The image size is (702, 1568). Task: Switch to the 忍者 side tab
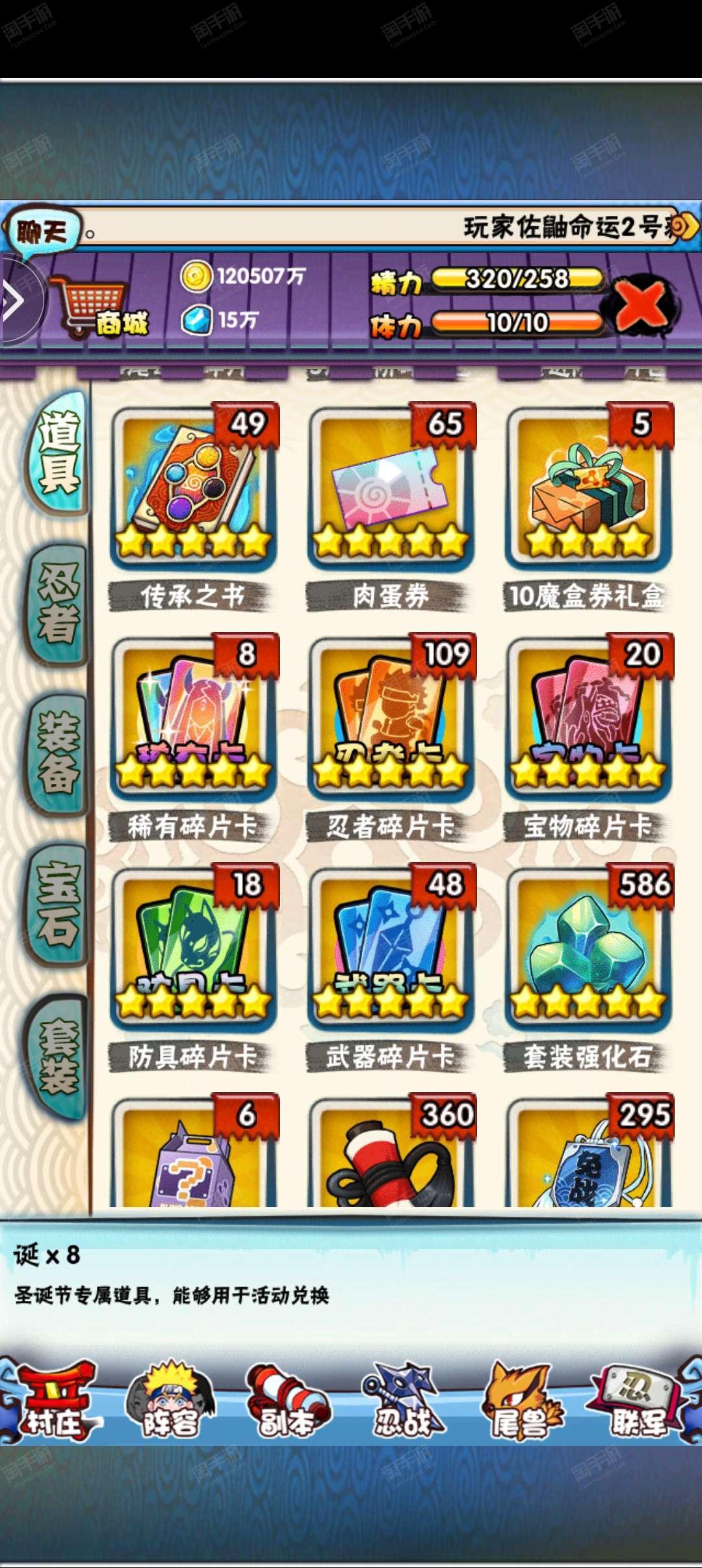point(57,604)
